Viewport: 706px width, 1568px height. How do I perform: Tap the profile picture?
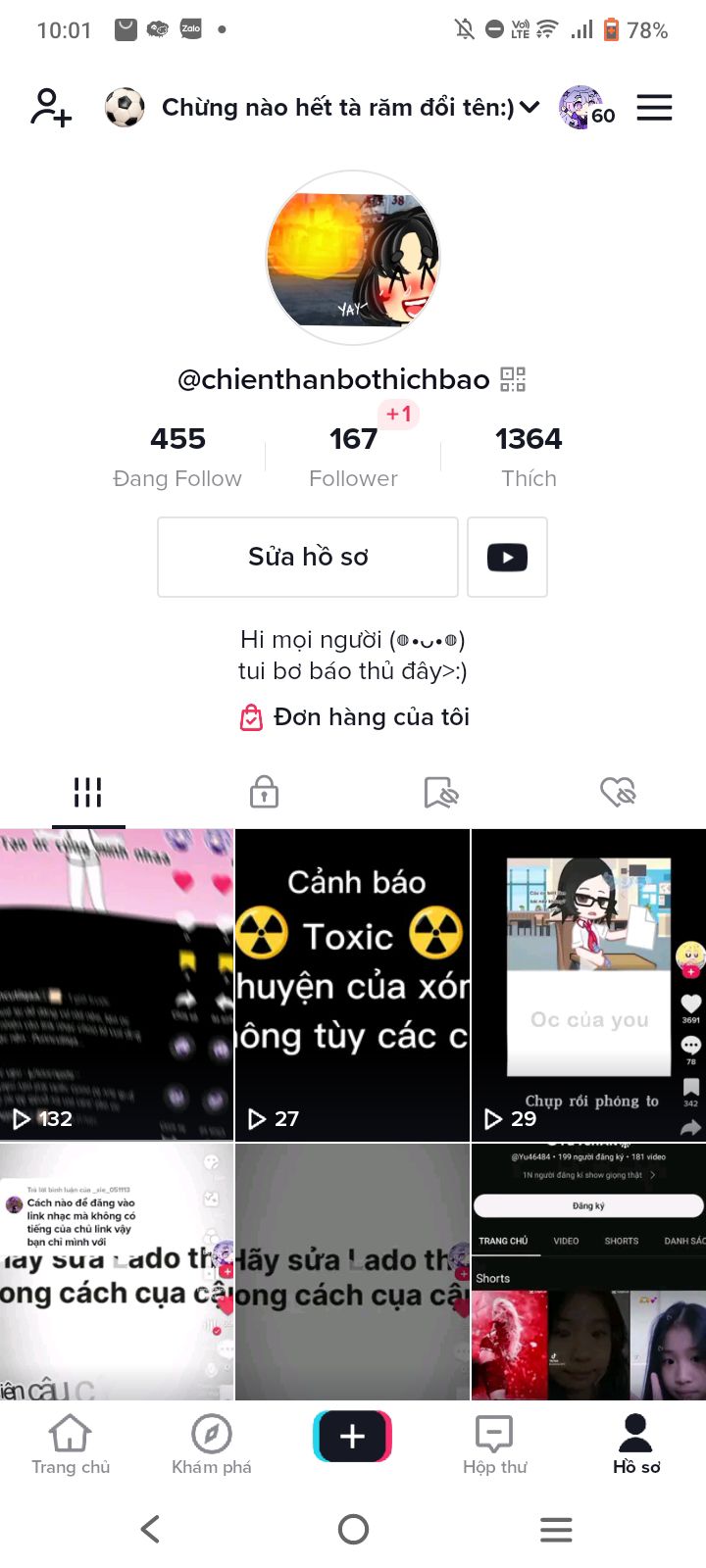[x=353, y=259]
